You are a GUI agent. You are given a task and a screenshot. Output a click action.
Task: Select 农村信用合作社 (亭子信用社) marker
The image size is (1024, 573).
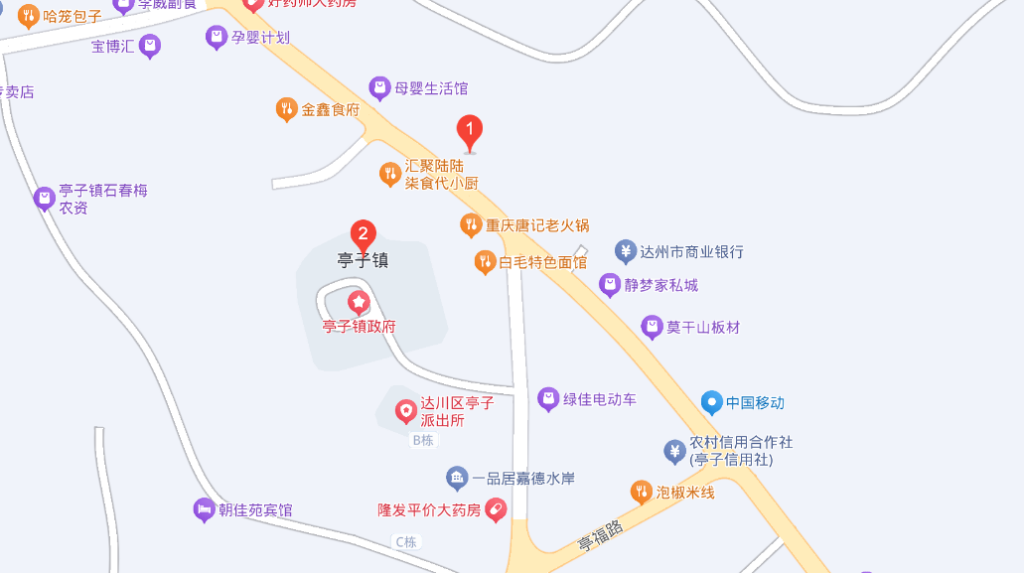676,451
